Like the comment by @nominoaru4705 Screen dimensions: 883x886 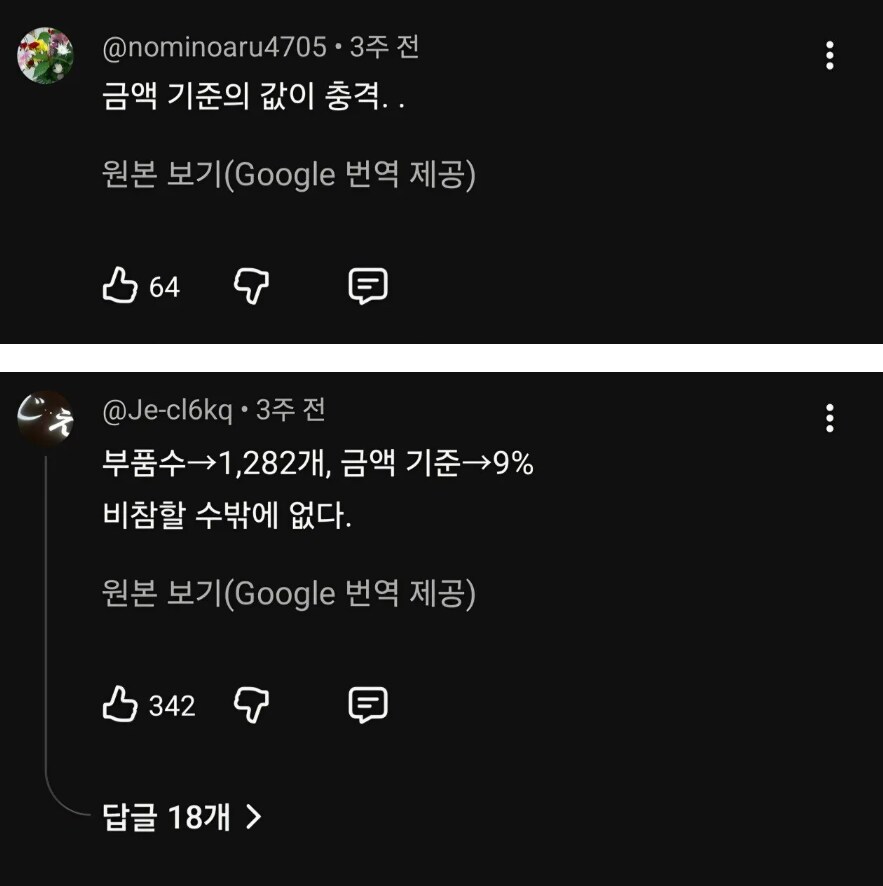pyautogui.click(x=120, y=287)
